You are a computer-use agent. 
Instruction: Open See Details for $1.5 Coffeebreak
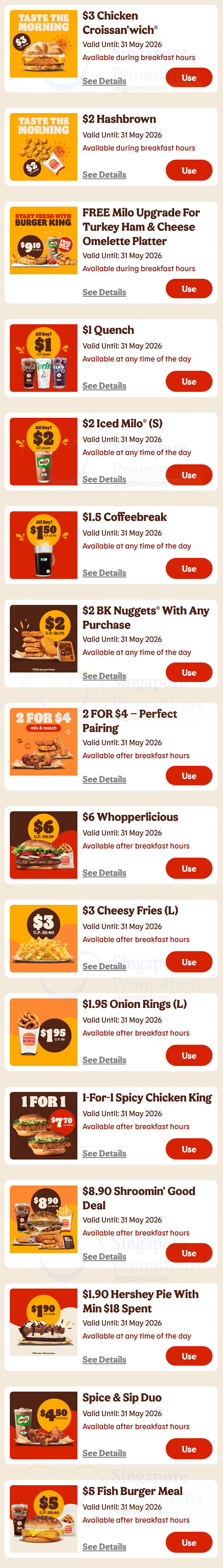click(104, 573)
